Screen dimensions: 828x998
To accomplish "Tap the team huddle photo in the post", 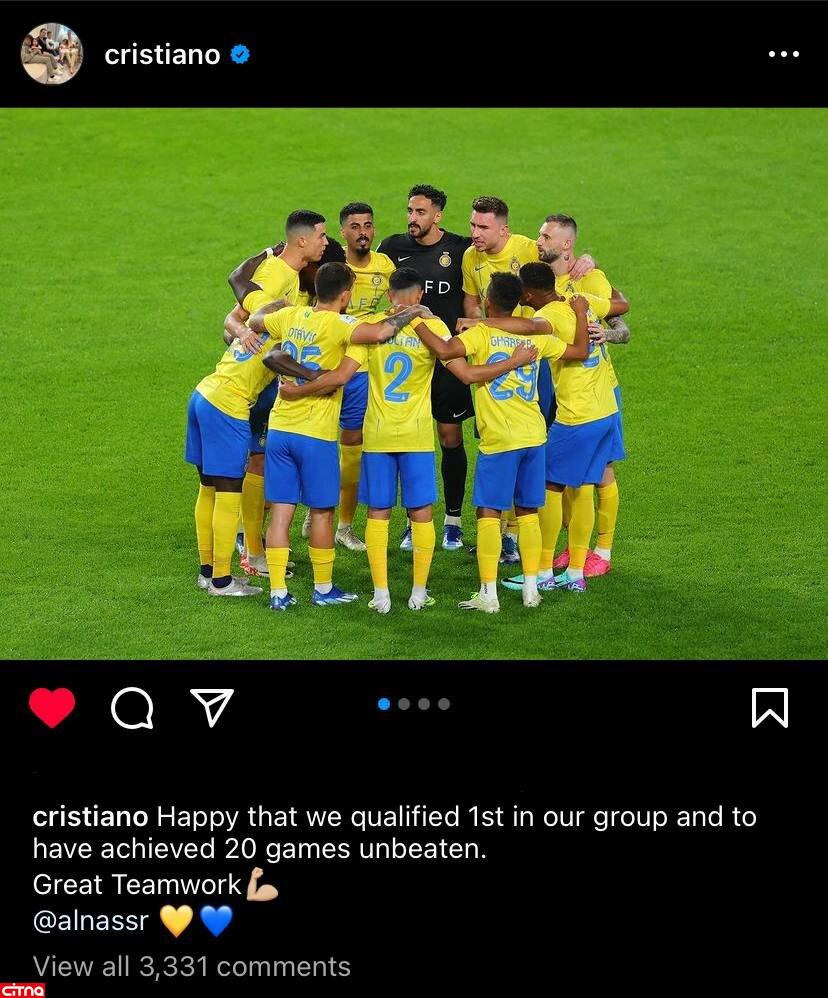I will click(414, 384).
